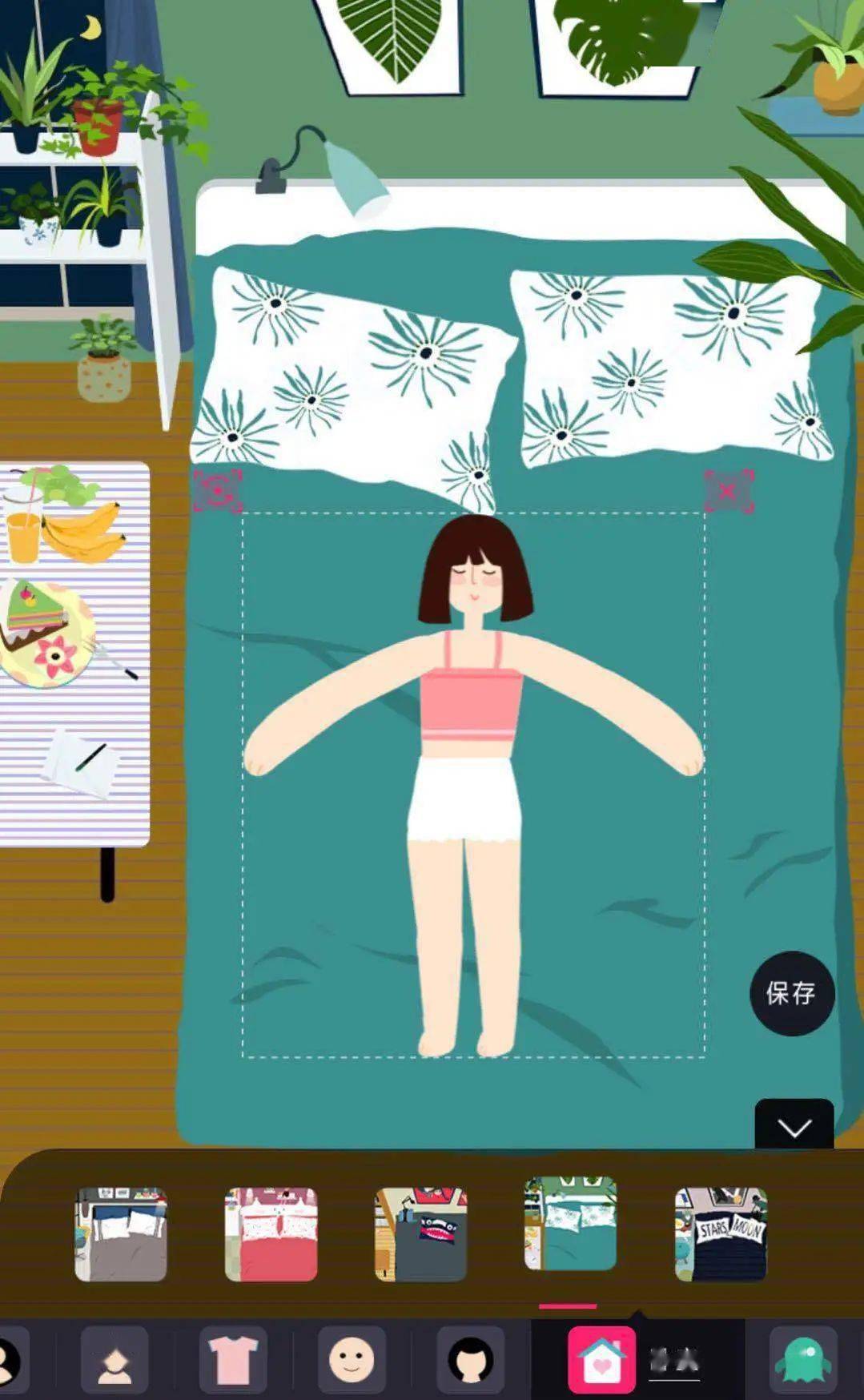The image size is (864, 1400).
Task: Pick the shark pillow bedroom background
Action: click(x=420, y=1233)
